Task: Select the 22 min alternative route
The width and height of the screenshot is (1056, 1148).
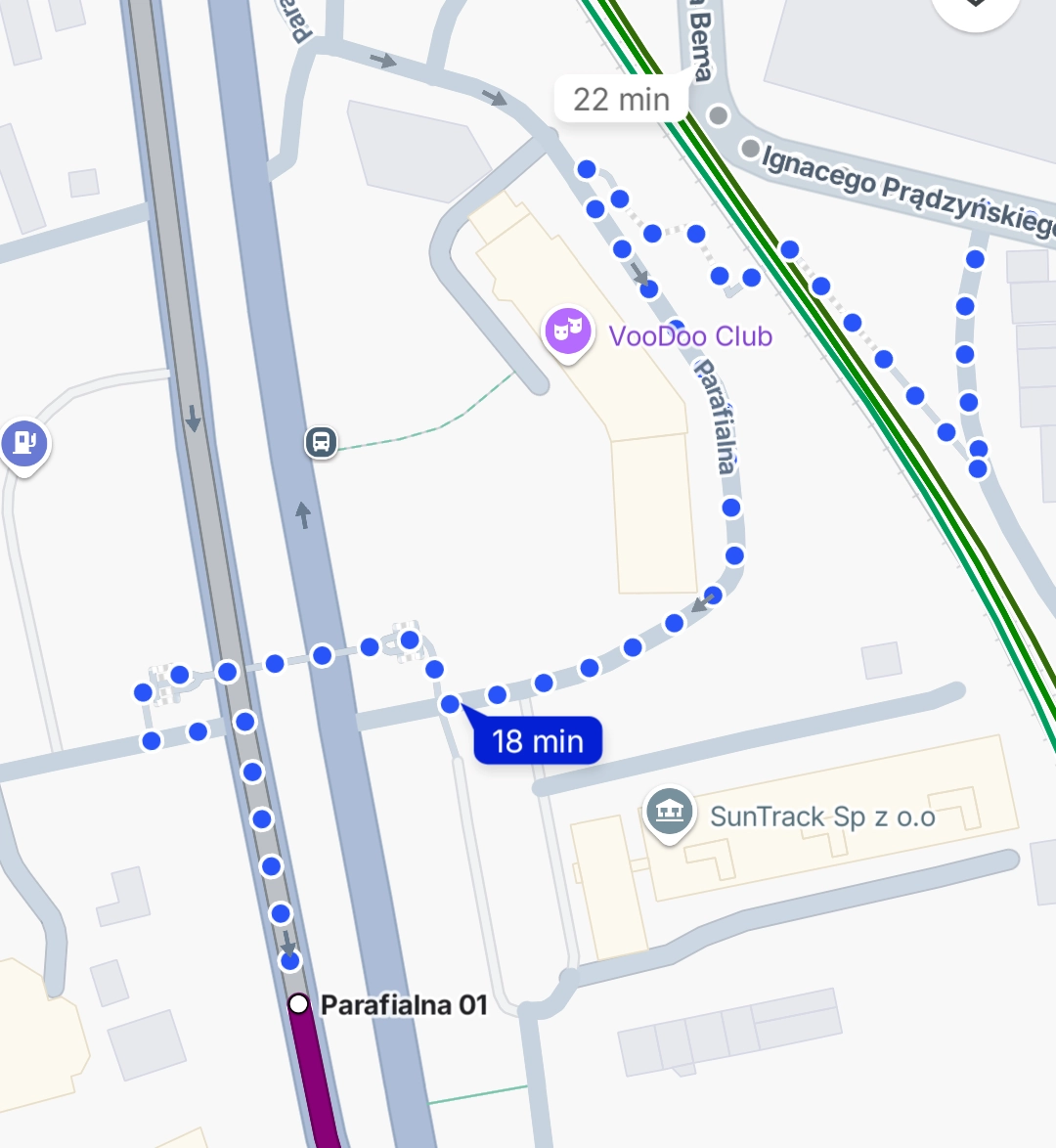Action: pyautogui.click(x=621, y=99)
